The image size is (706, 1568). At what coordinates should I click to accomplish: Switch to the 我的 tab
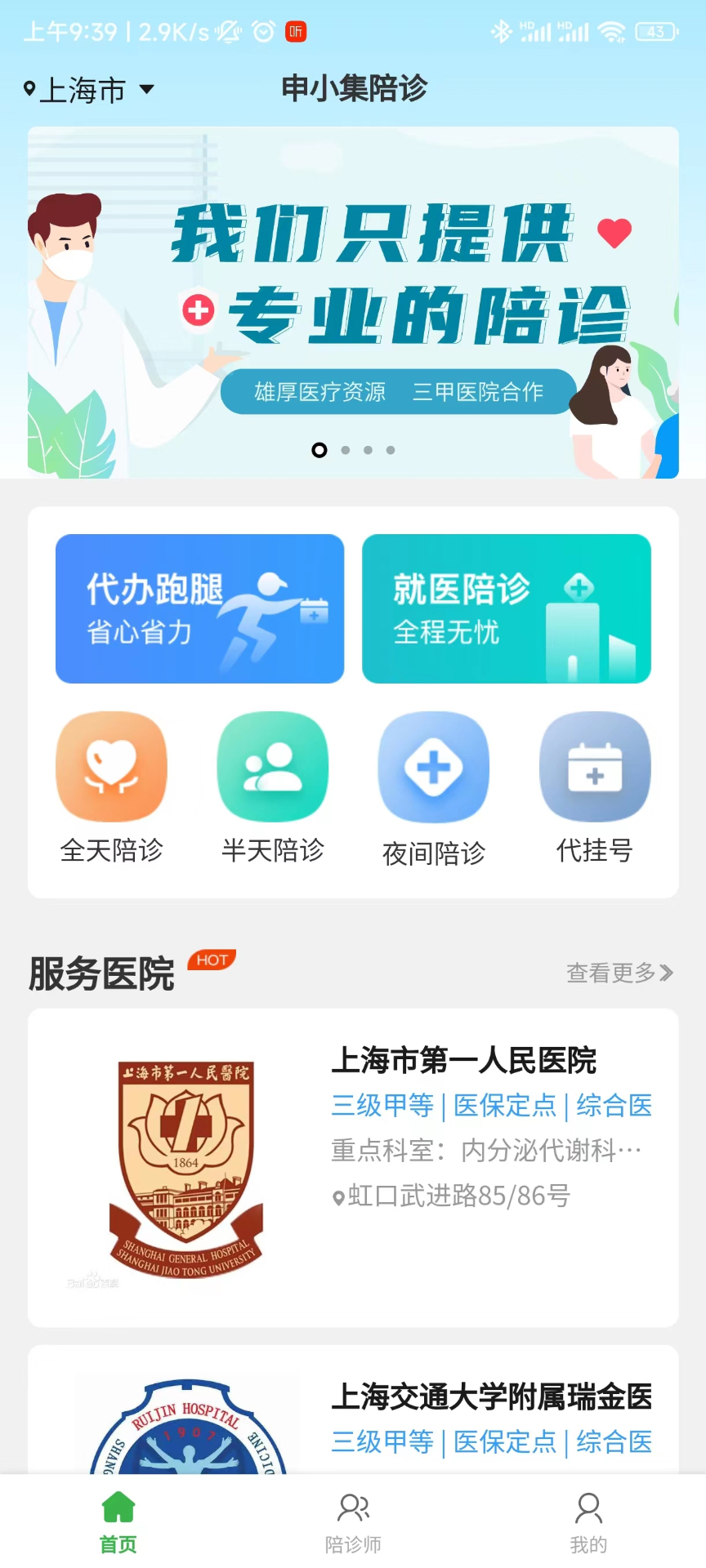pyautogui.click(x=588, y=1522)
